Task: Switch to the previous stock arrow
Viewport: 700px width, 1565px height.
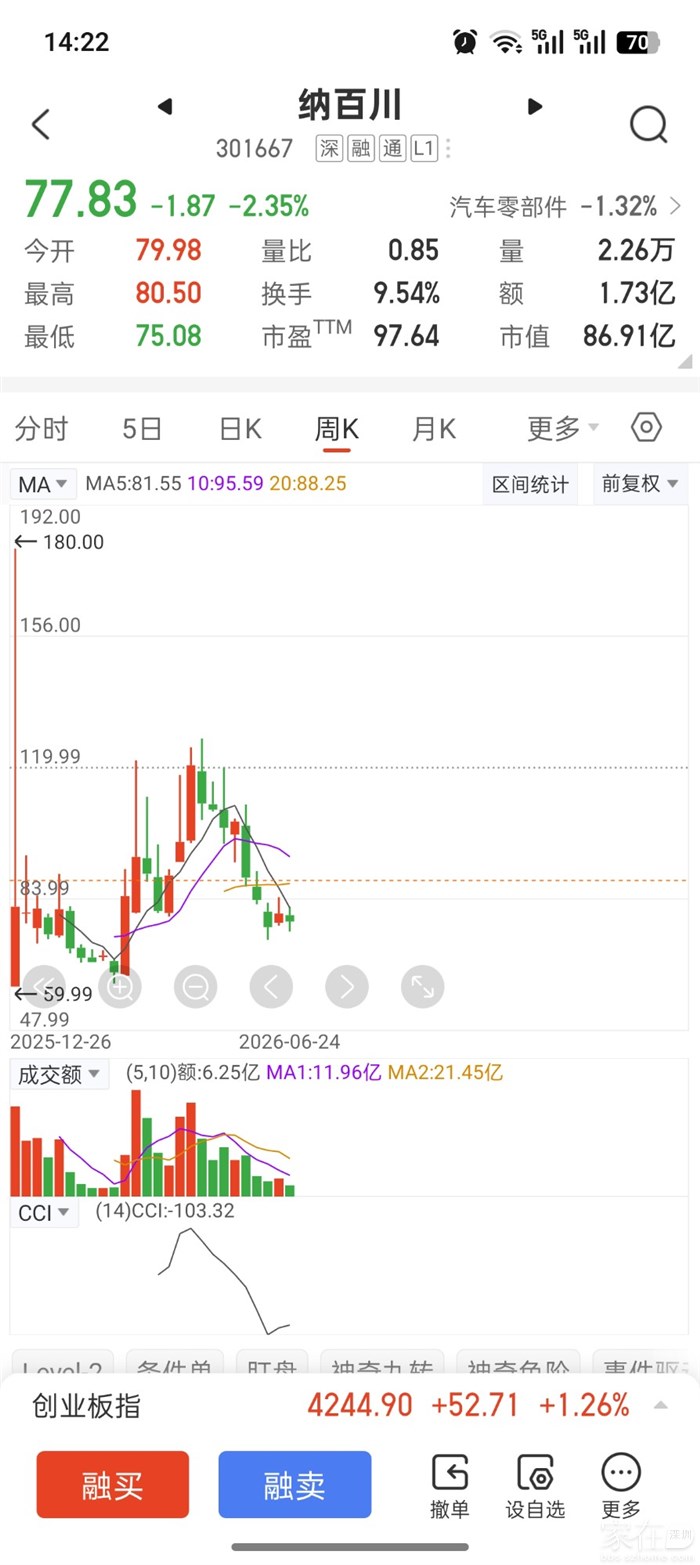Action: point(166,106)
